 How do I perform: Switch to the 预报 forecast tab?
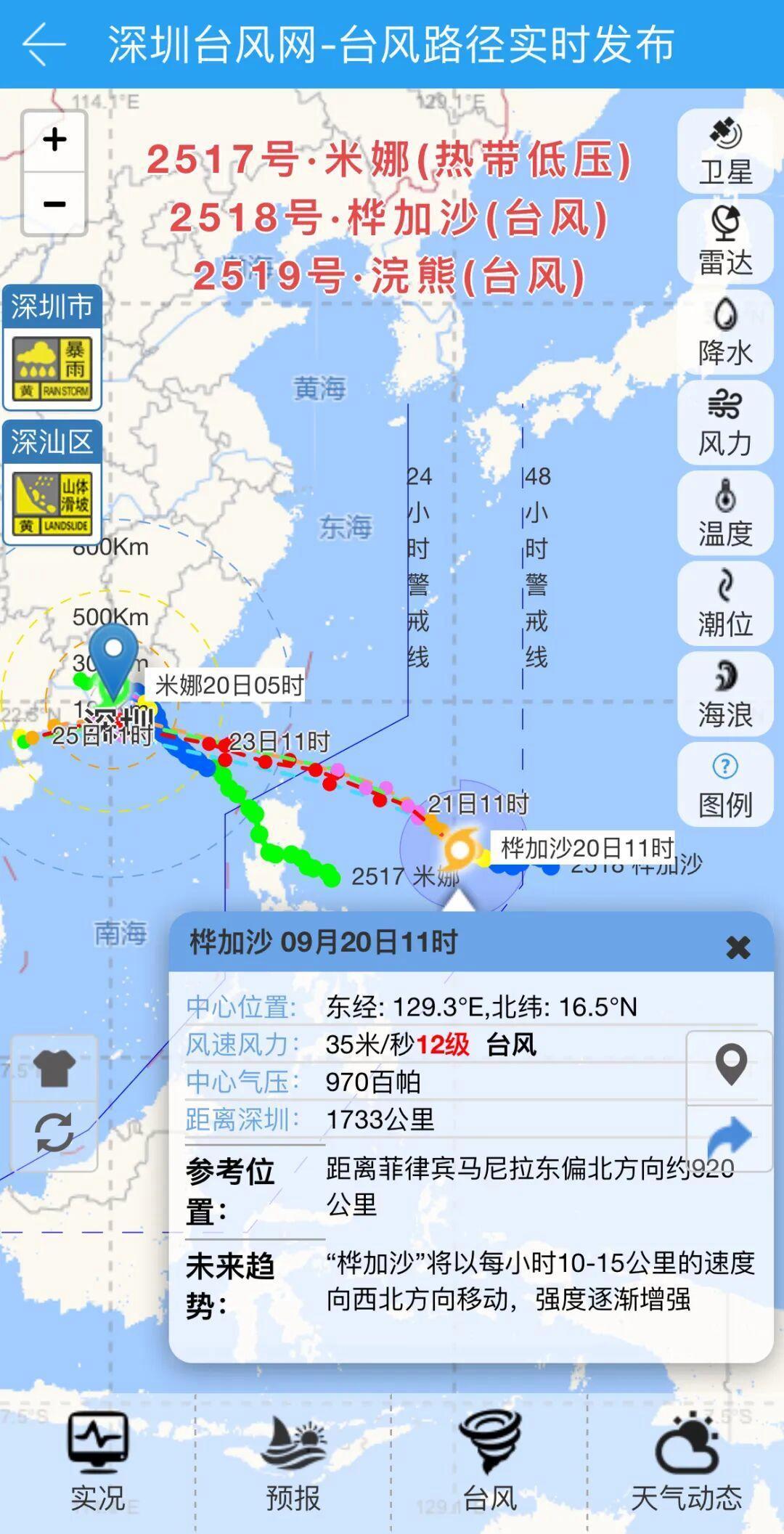293,1463
